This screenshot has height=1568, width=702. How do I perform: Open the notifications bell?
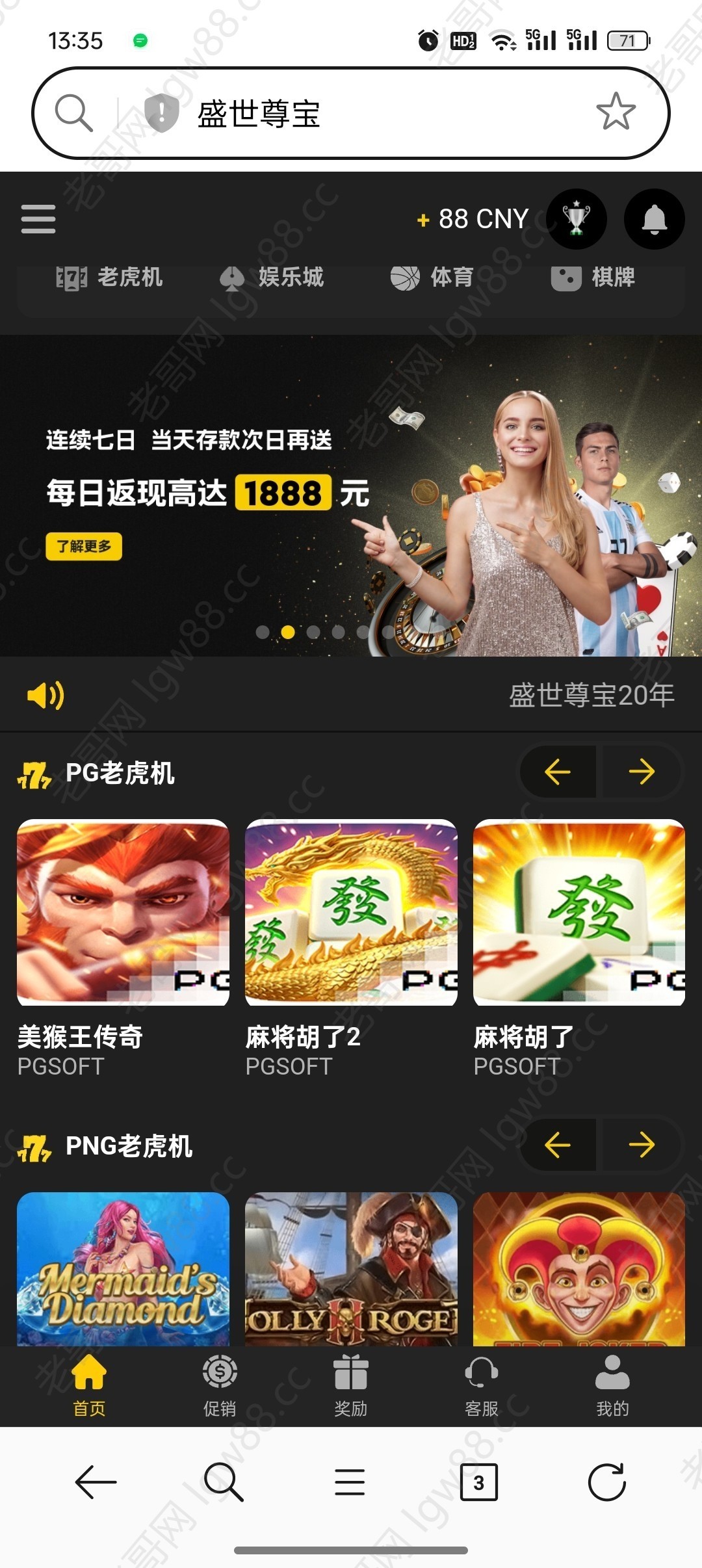click(654, 219)
